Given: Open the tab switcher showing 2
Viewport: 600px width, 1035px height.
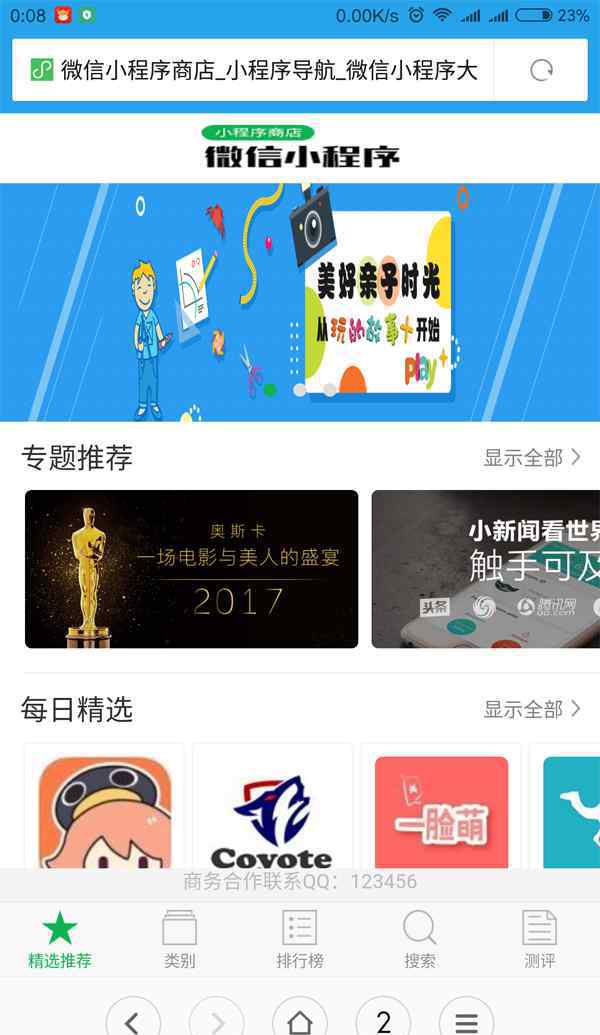Looking at the screenshot, I should (x=383, y=1020).
